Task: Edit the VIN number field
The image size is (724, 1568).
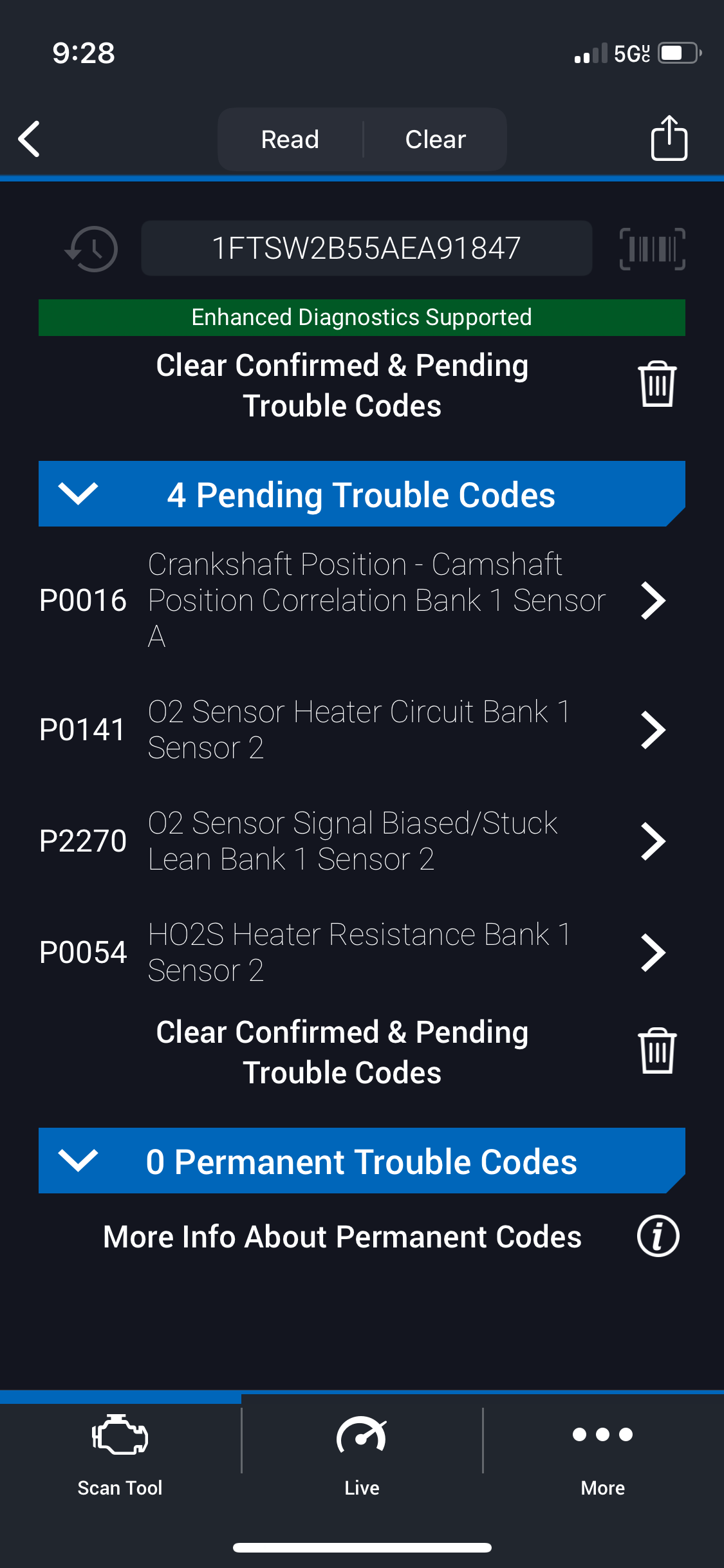Action: (366, 248)
